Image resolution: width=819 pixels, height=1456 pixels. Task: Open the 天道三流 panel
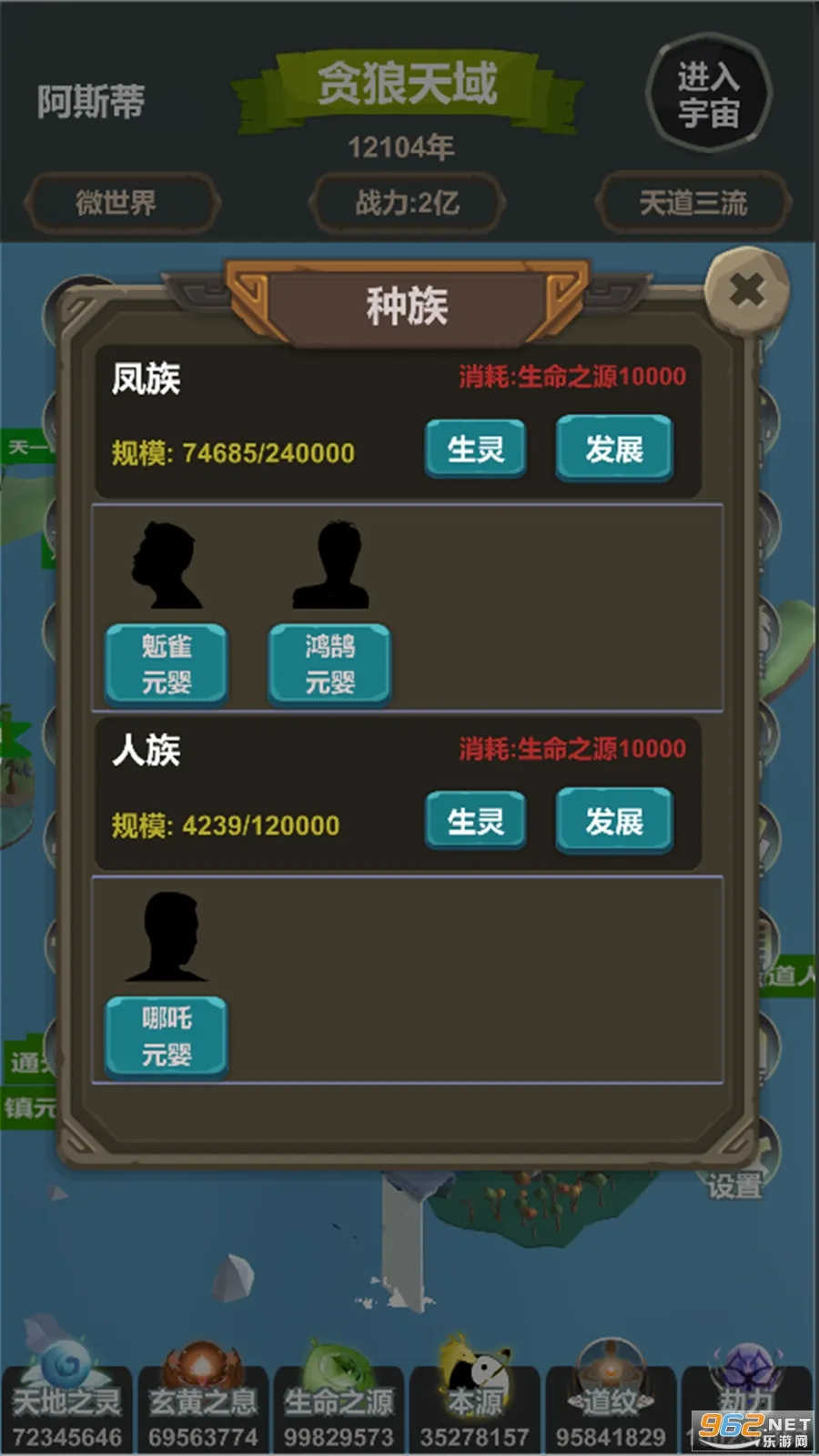click(x=693, y=203)
